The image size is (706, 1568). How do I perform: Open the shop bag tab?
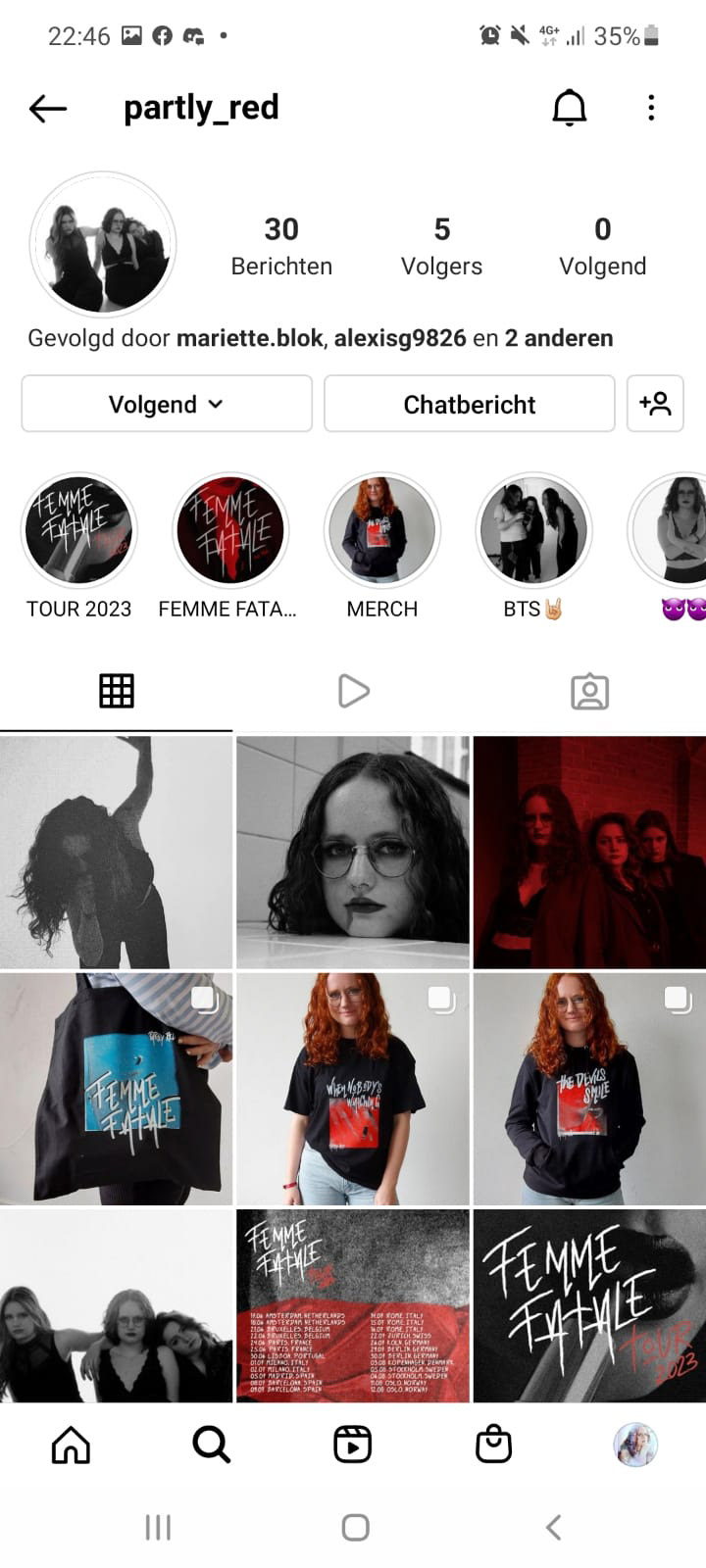(x=493, y=1445)
